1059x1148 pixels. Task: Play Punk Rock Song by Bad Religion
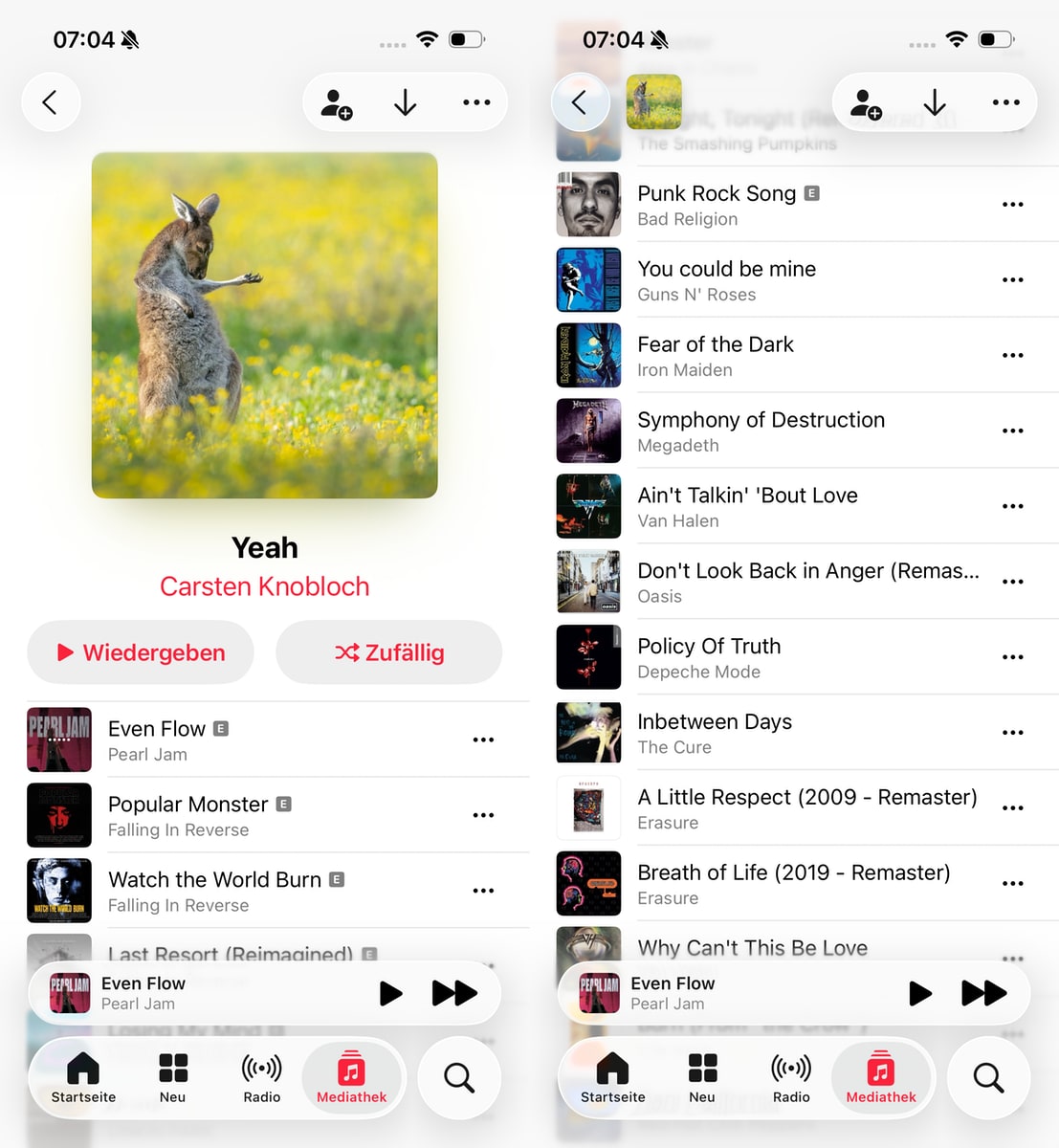(x=717, y=205)
